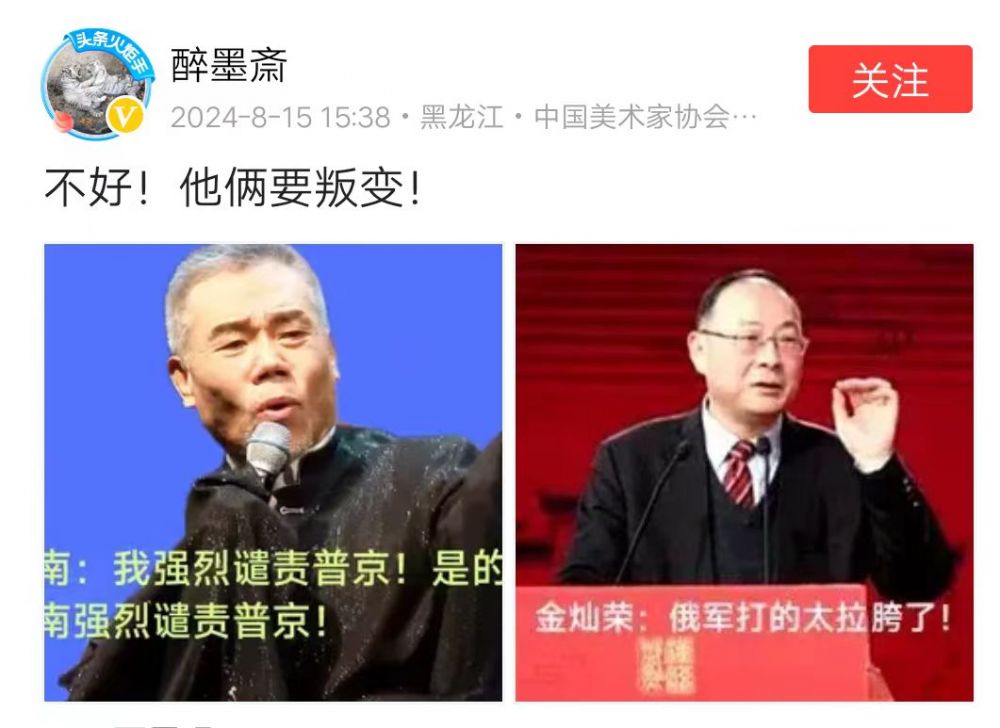Tap the red 关注 follow button
This screenshot has width=1000, height=728.
890,80
